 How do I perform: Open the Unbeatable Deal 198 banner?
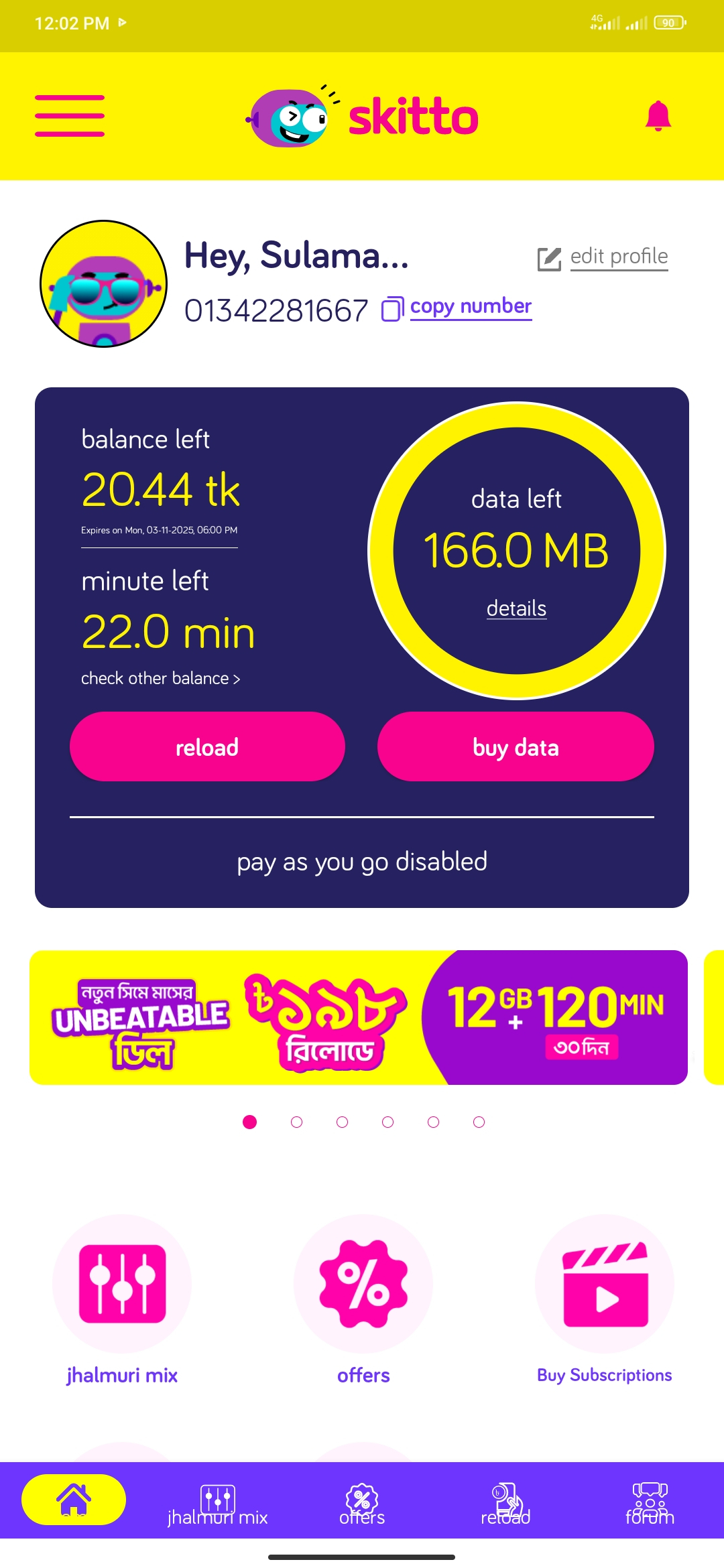[359, 1017]
